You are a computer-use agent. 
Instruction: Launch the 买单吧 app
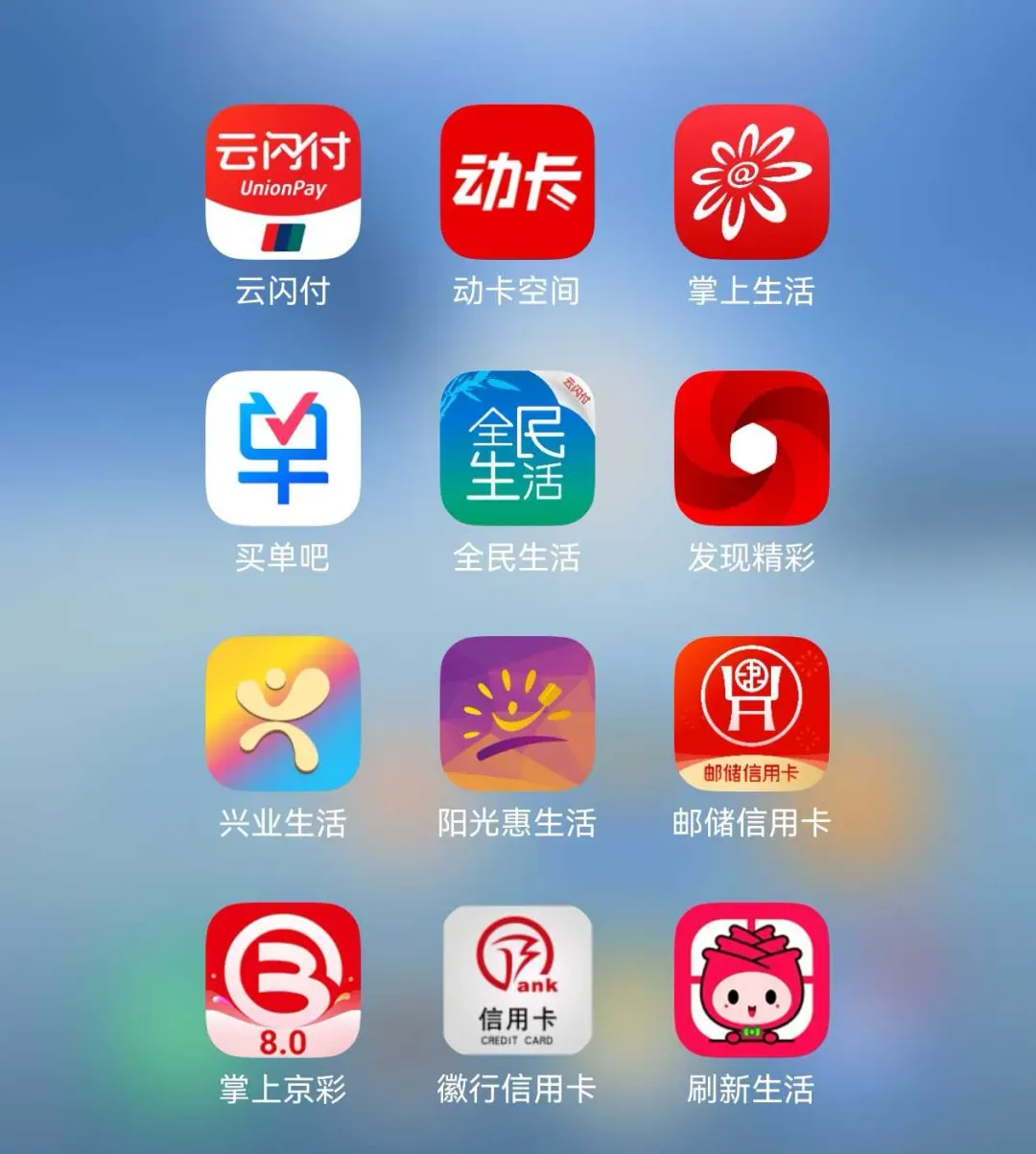[283, 448]
